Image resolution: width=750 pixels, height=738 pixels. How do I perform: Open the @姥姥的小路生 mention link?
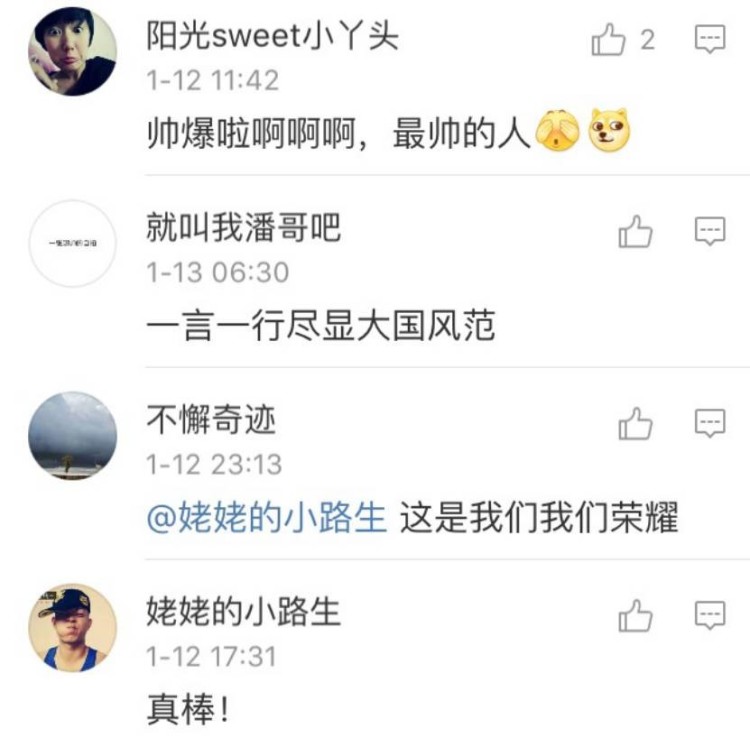[266, 518]
